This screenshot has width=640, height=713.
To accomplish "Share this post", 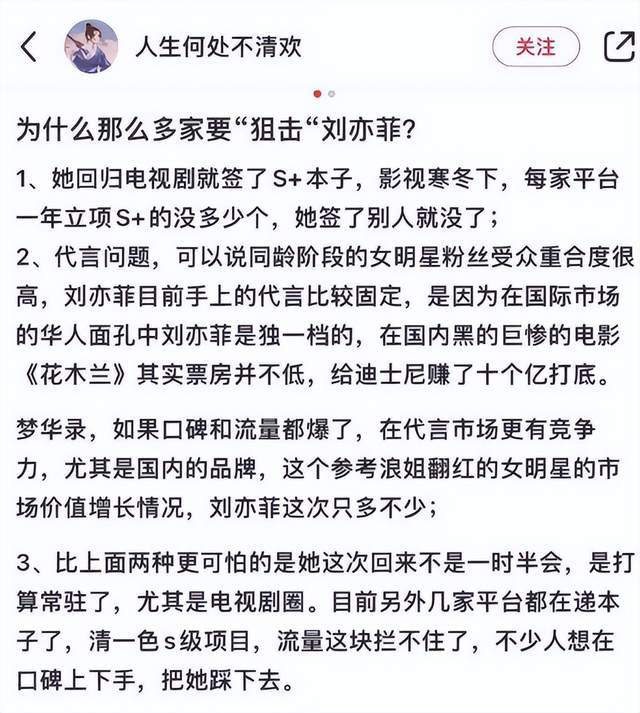I will pos(619,46).
